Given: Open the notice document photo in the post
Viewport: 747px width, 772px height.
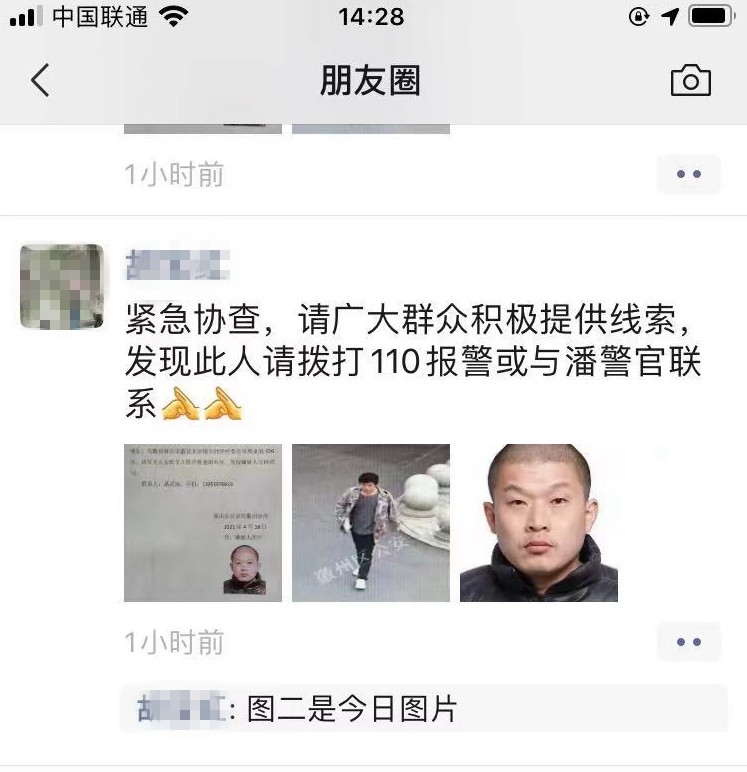Looking at the screenshot, I should [203, 523].
